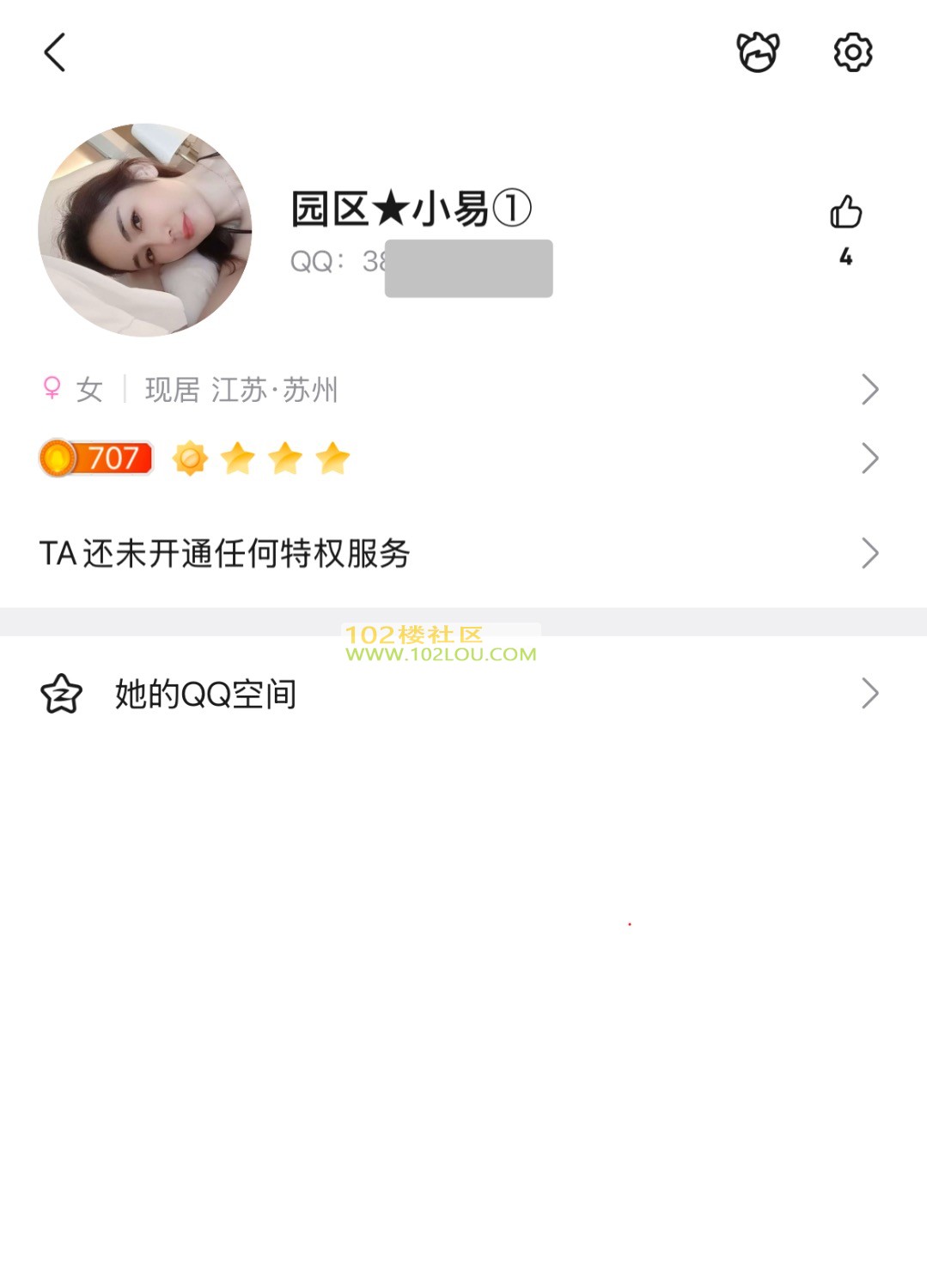This screenshot has height=1288, width=927.
Task: Go back using the top-left arrow
Action: point(55,52)
